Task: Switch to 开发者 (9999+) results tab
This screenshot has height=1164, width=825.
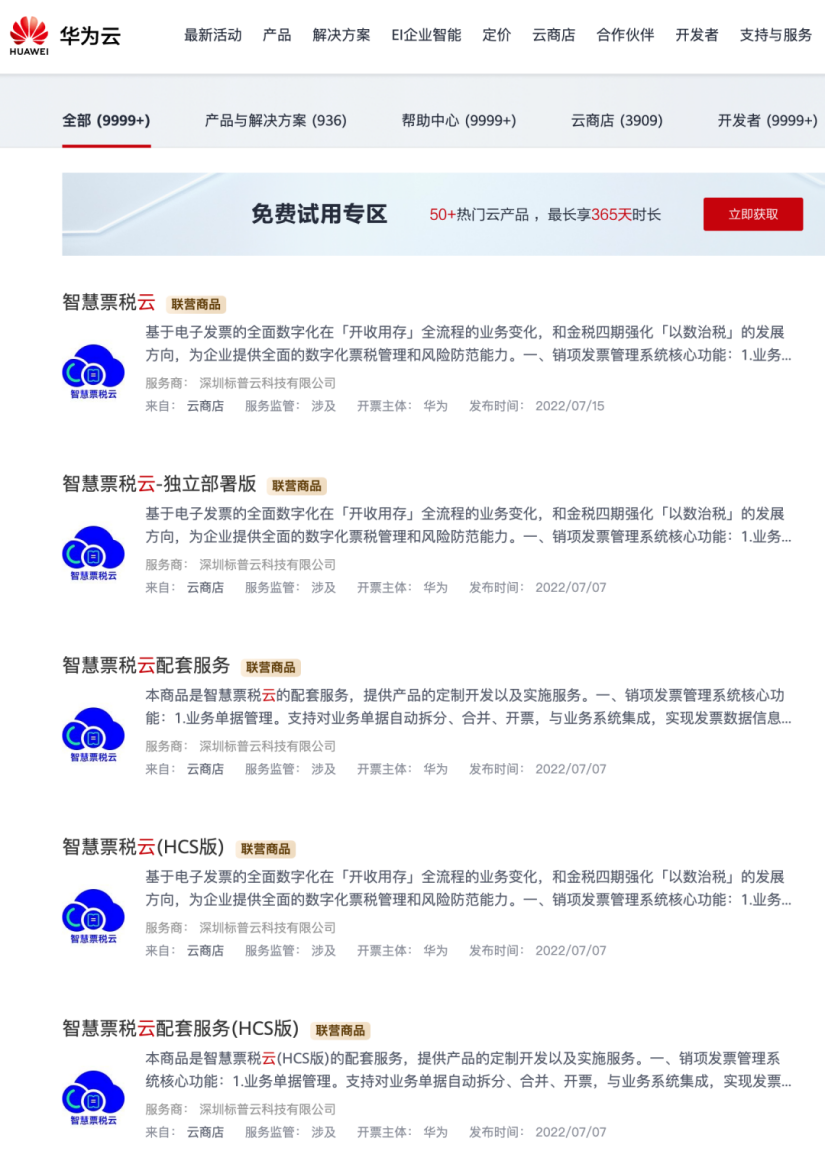Action: tap(767, 121)
